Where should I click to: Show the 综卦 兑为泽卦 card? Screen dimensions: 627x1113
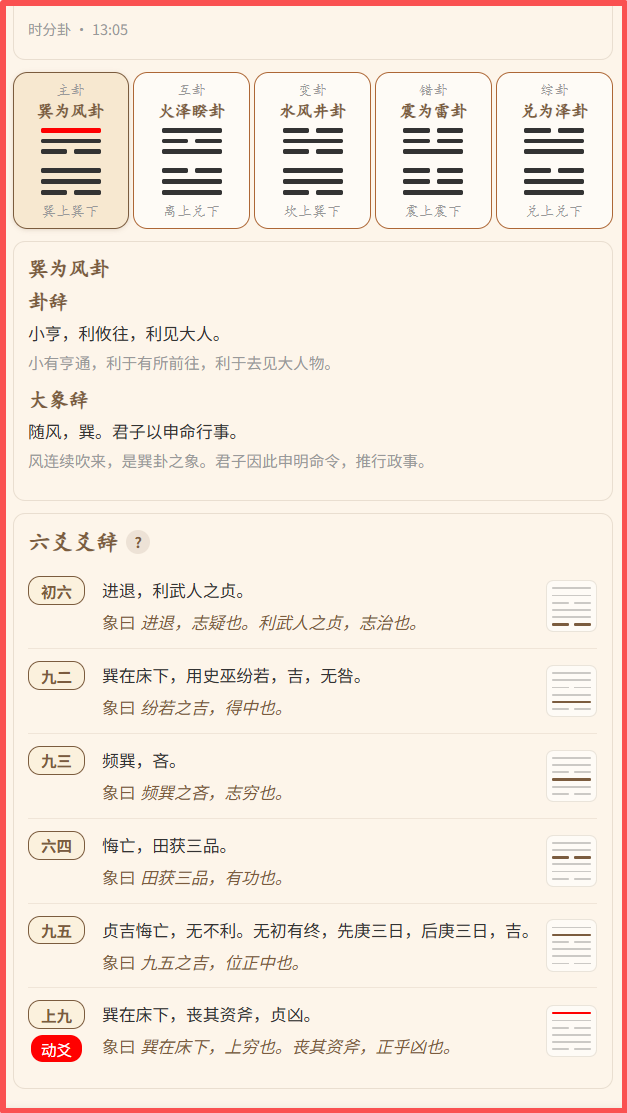[554, 150]
